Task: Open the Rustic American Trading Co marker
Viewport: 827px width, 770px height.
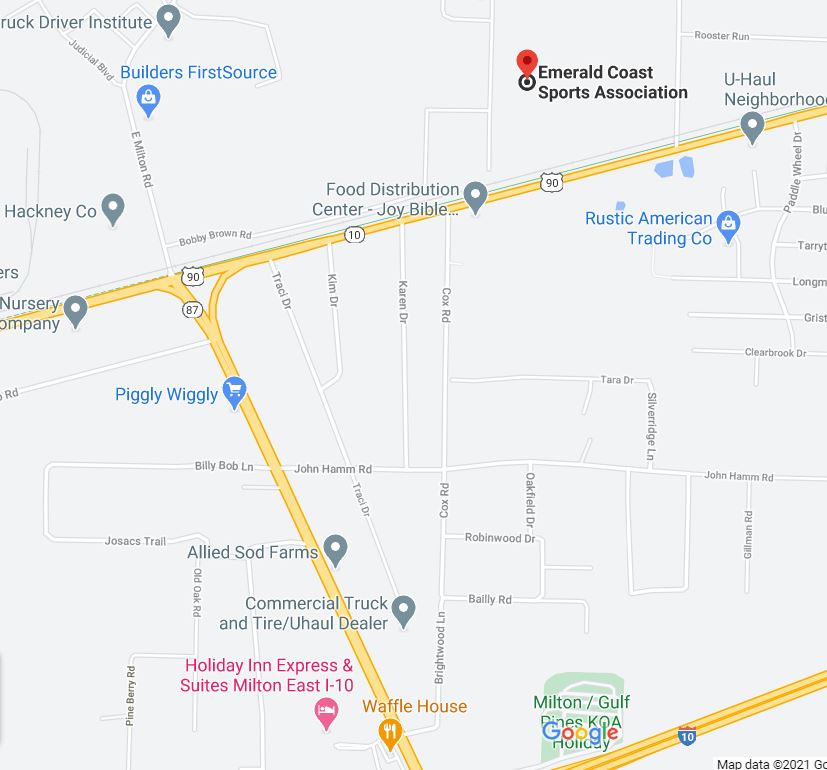Action: pyautogui.click(x=729, y=226)
